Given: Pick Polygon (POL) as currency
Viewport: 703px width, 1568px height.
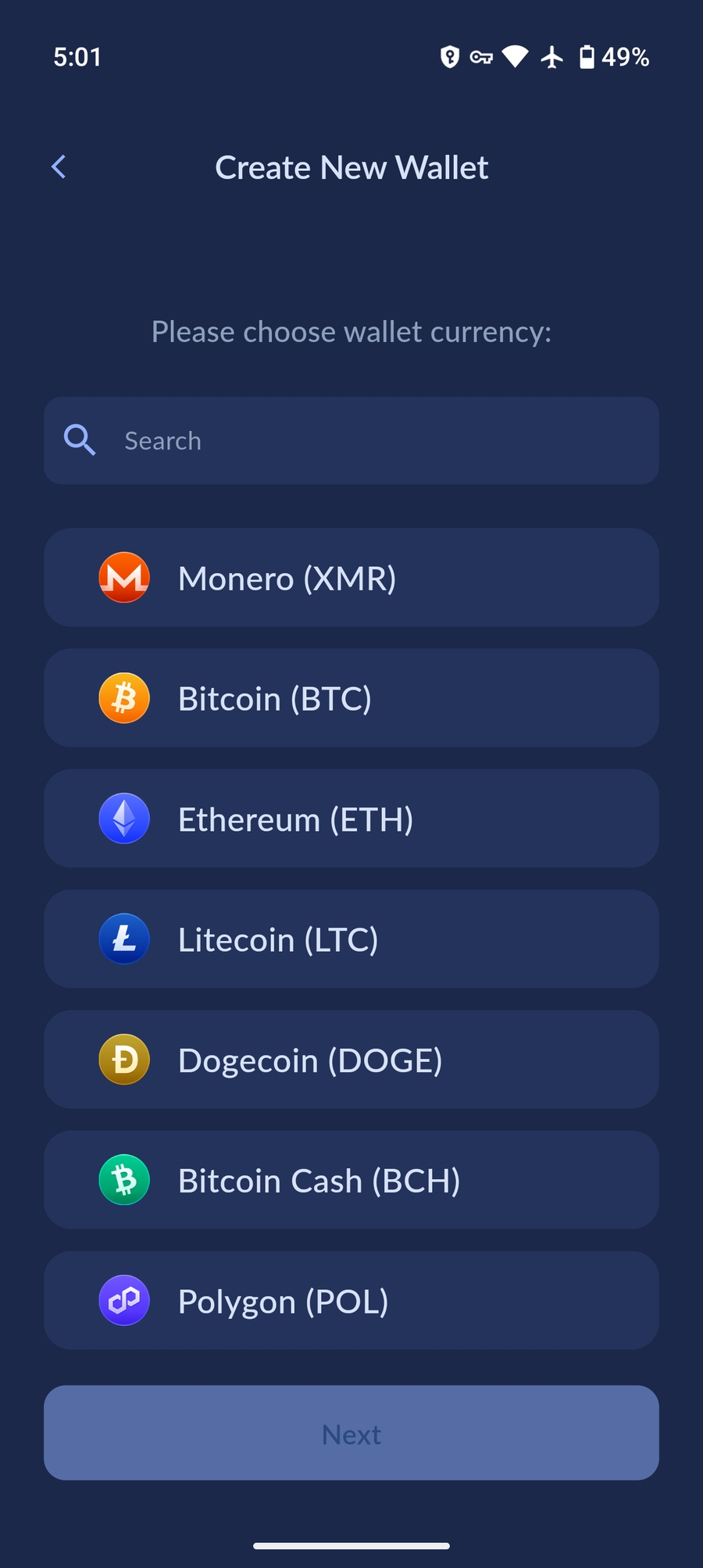Looking at the screenshot, I should click(351, 1300).
